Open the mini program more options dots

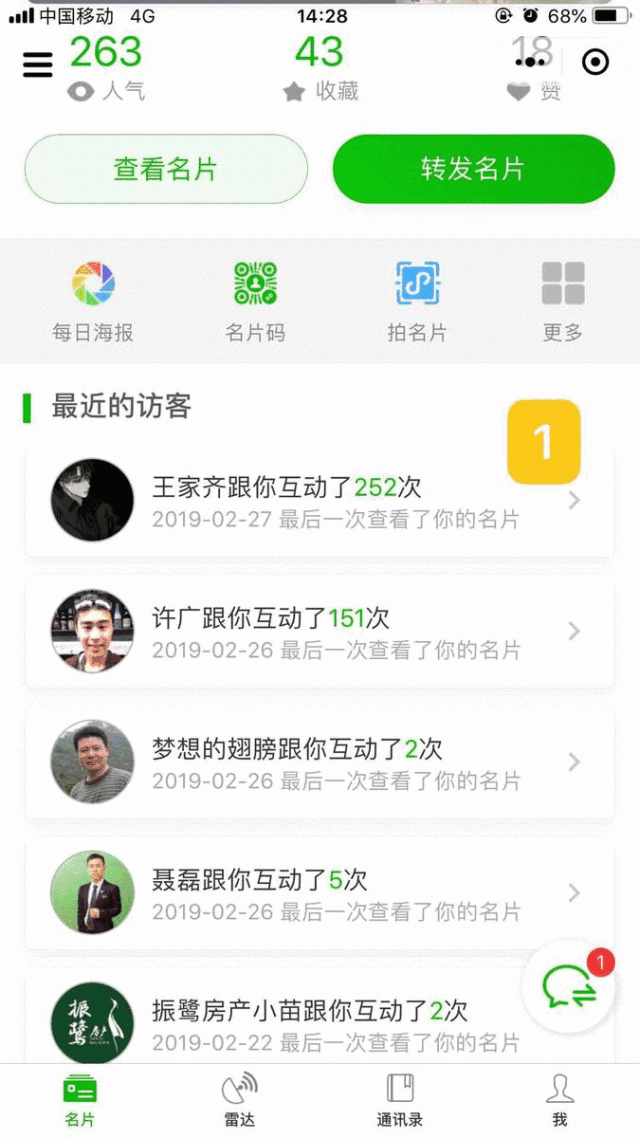pyautogui.click(x=530, y=62)
